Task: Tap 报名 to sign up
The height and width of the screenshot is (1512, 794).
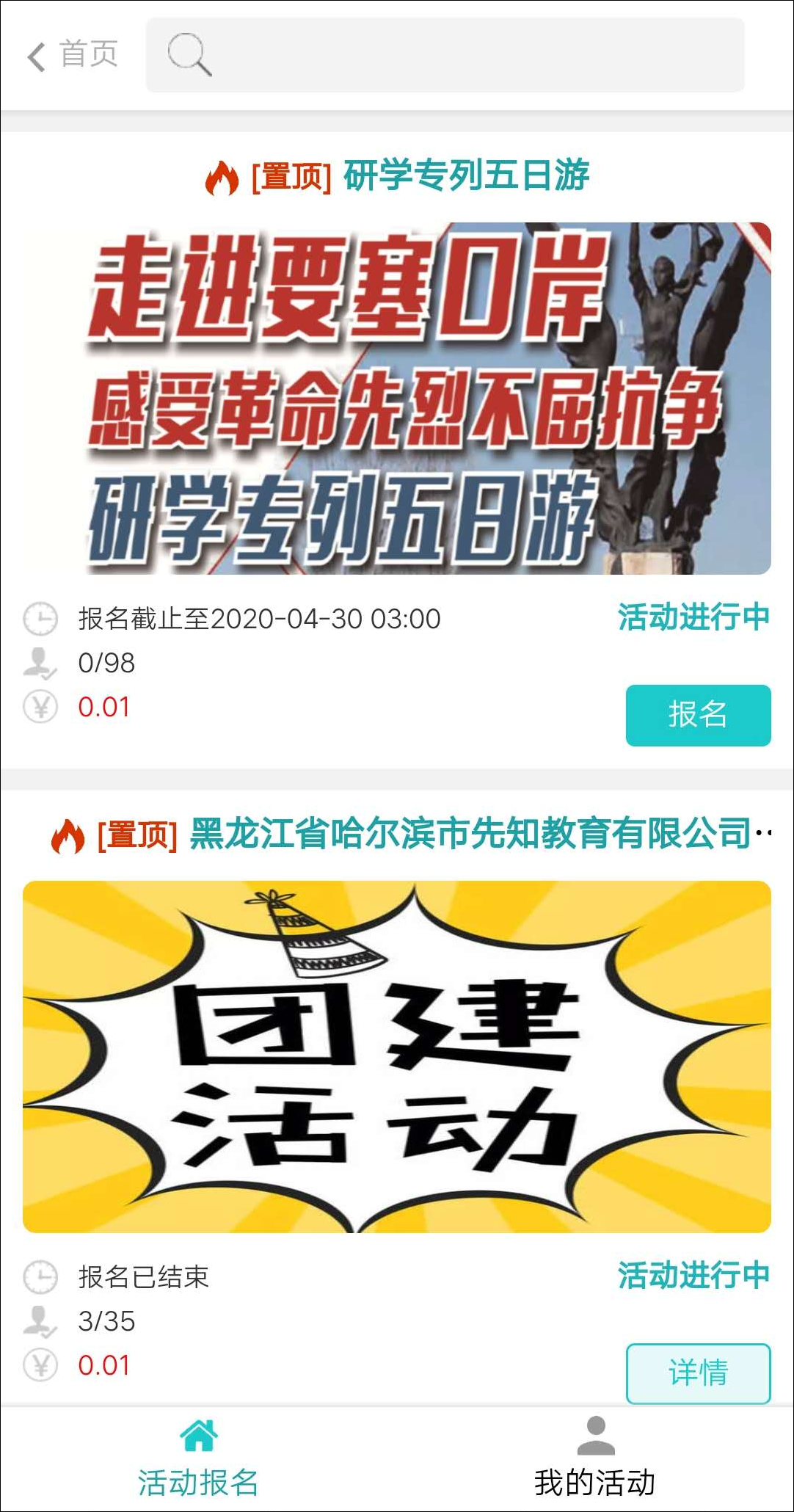Action: click(x=697, y=715)
